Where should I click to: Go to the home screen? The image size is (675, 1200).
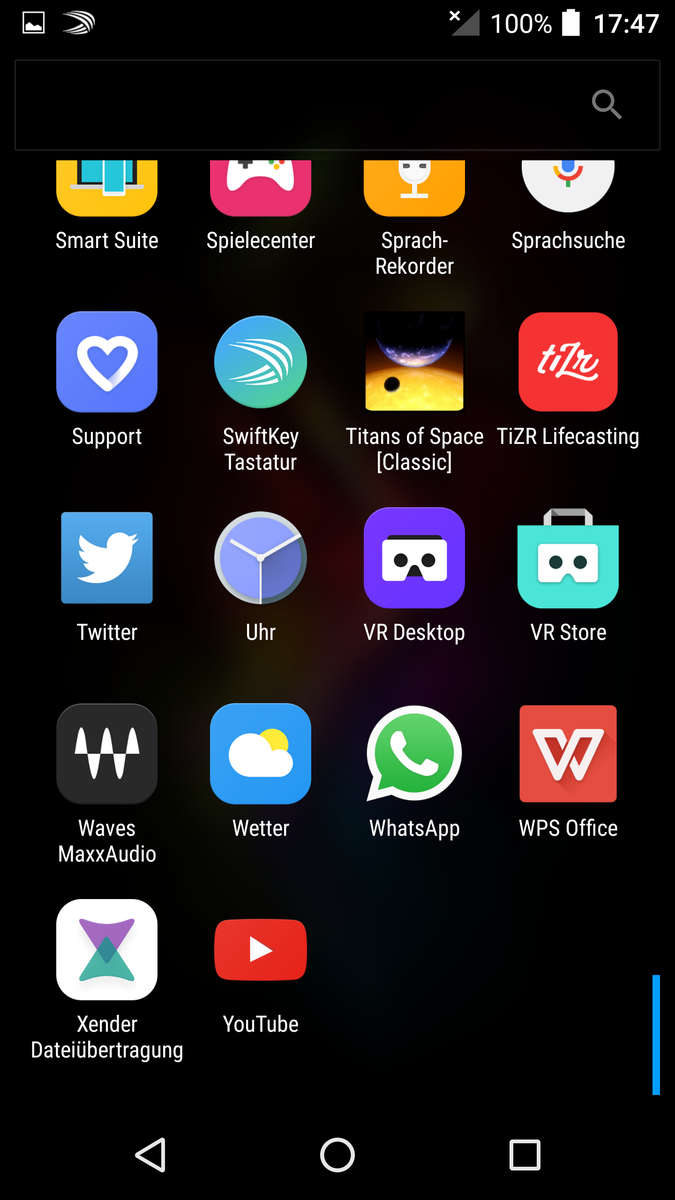pyautogui.click(x=337, y=1155)
